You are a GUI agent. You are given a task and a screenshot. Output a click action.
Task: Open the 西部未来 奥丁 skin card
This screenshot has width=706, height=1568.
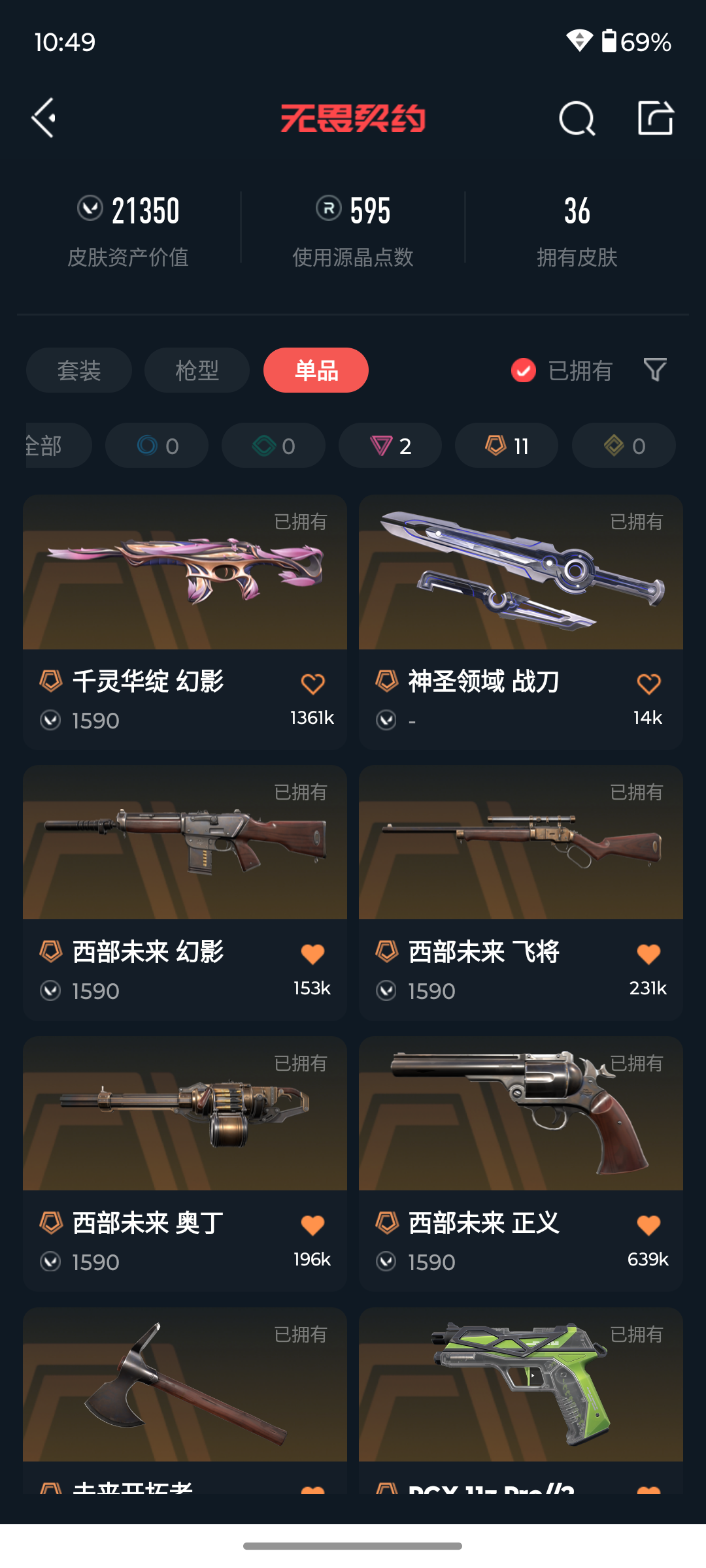[185, 1164]
